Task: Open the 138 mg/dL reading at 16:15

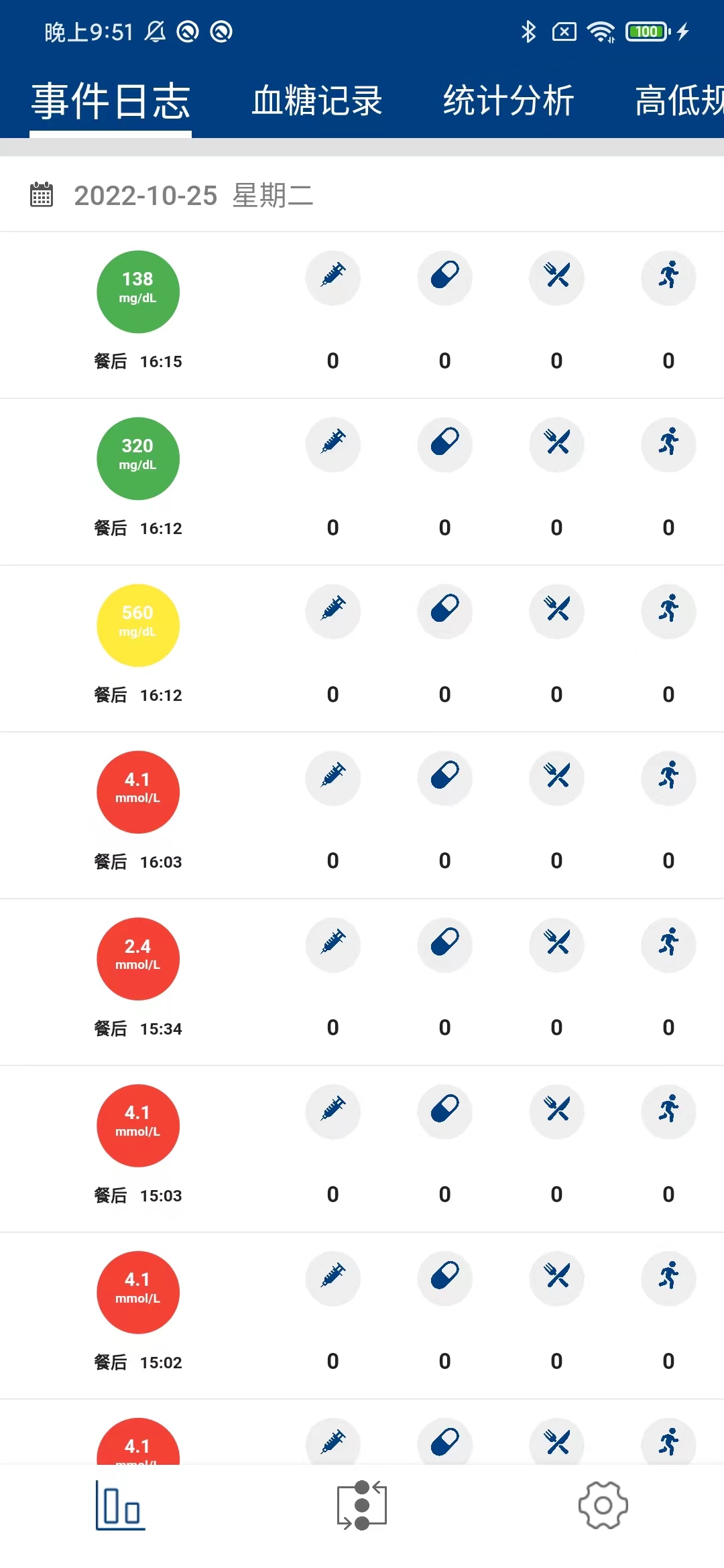Action: 138,292
